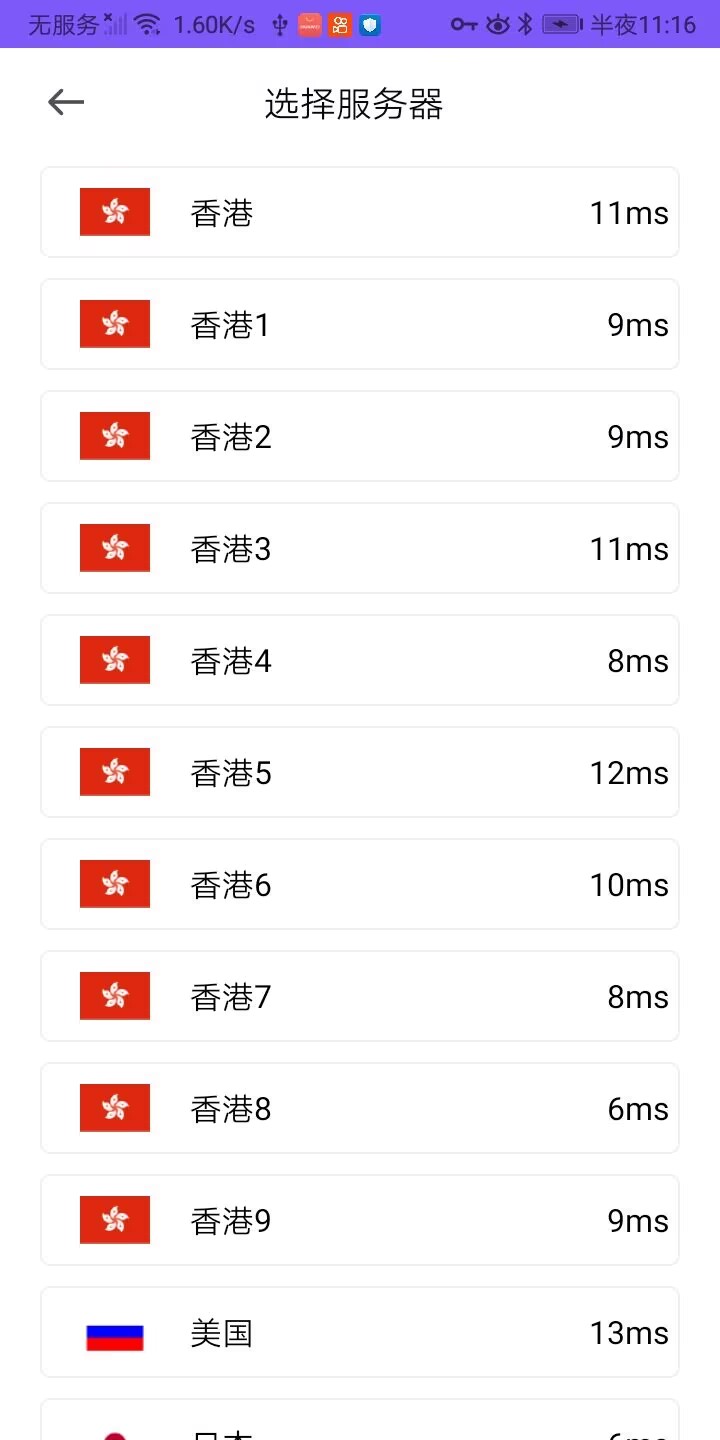Select the 香港 server with 11ms
Viewport: 720px width, 1440px height.
point(360,212)
